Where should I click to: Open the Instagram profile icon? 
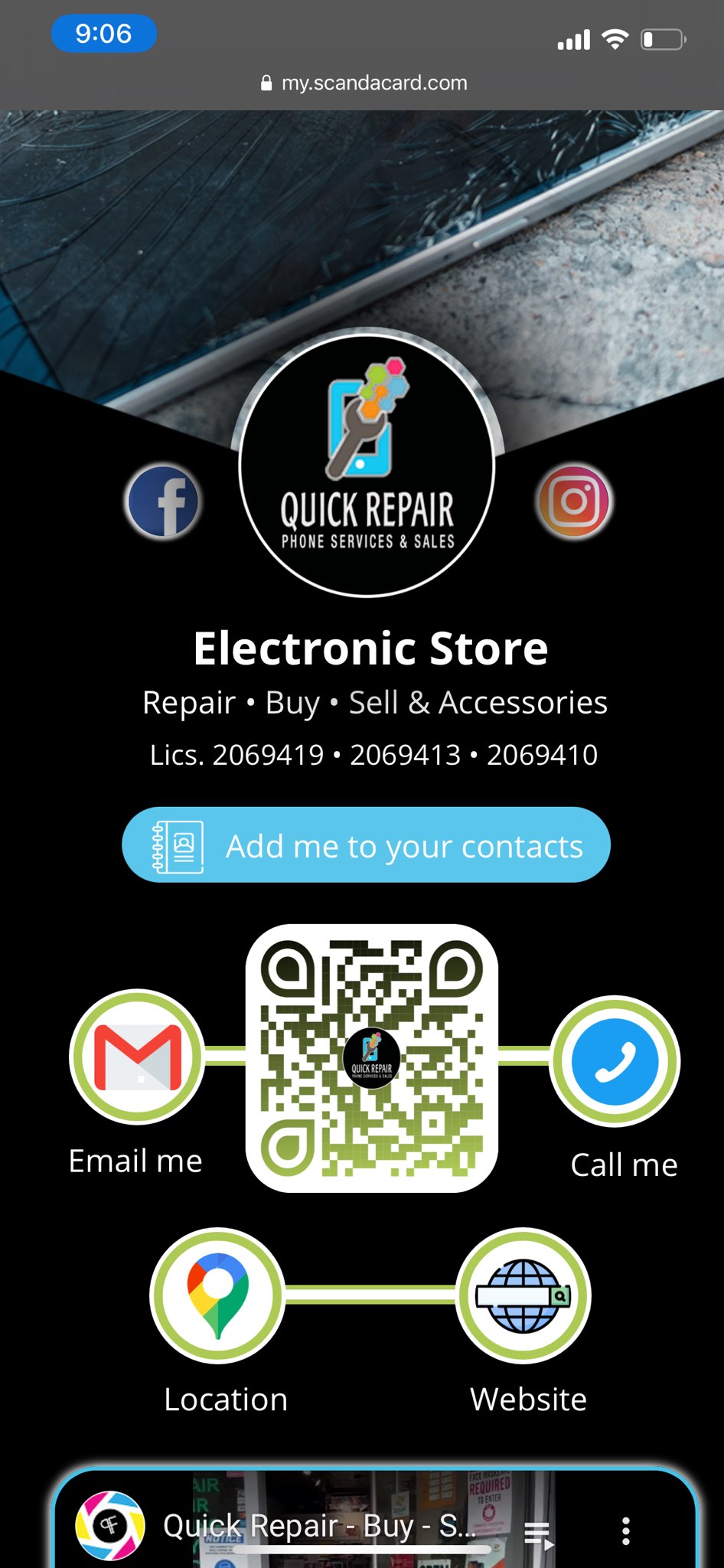coord(574,501)
